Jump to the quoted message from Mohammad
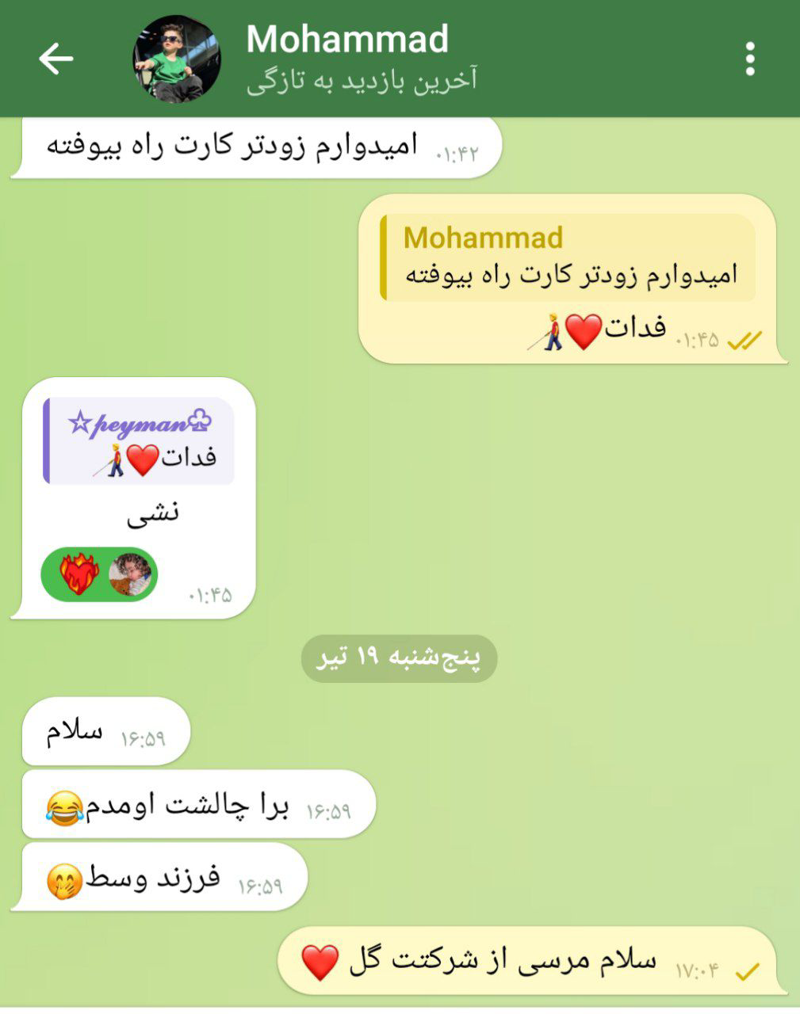 (x=568, y=257)
